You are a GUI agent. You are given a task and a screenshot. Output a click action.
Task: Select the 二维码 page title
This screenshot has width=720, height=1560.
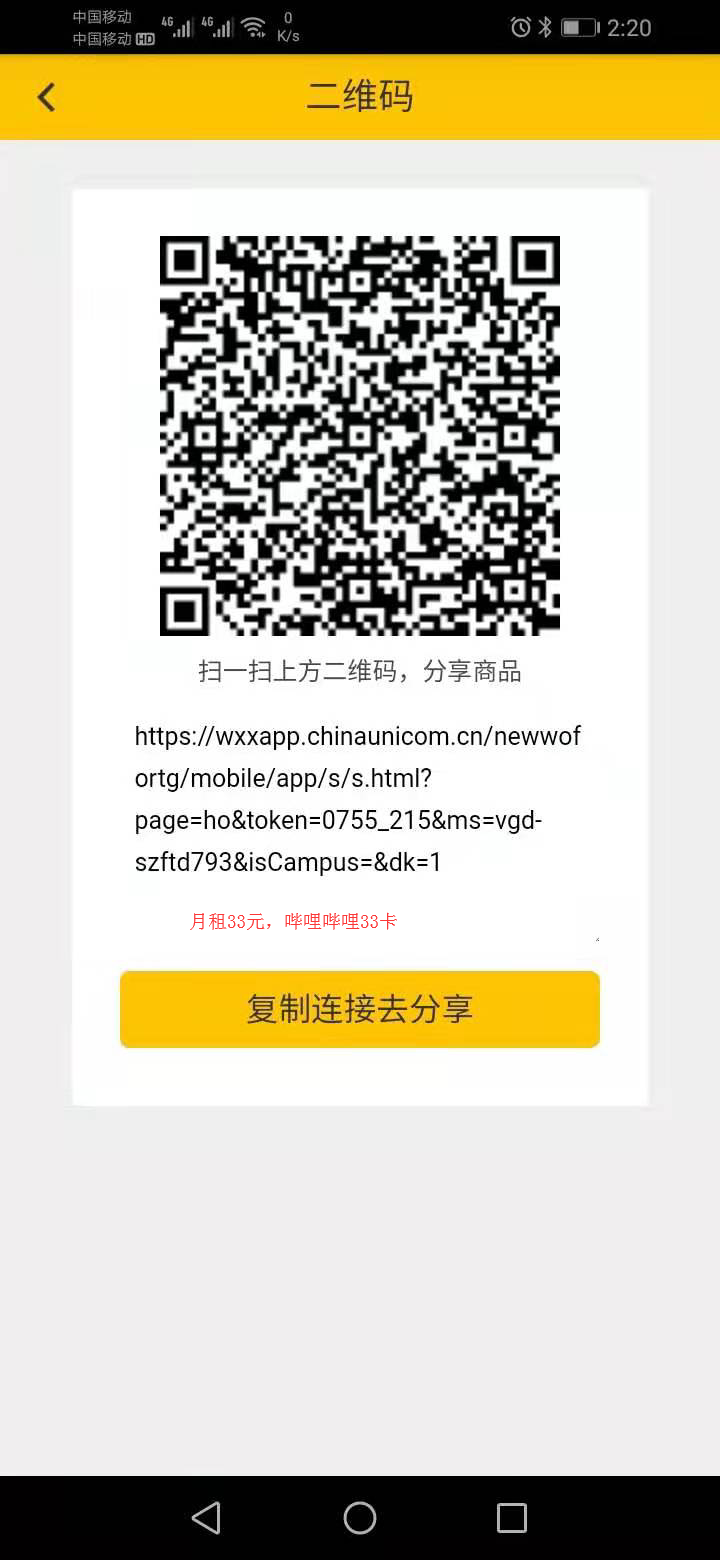pos(360,96)
